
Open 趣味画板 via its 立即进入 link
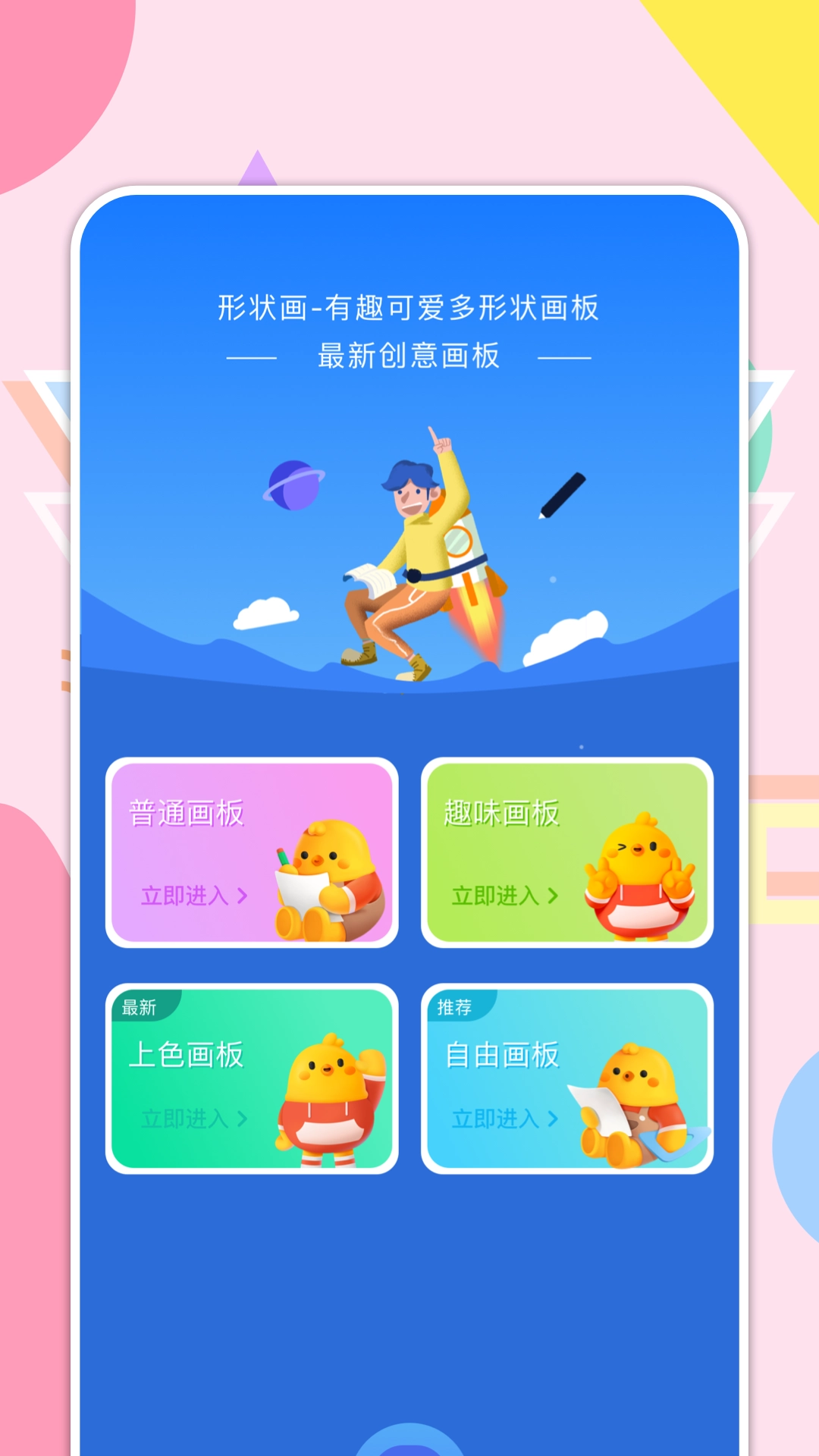click(497, 895)
